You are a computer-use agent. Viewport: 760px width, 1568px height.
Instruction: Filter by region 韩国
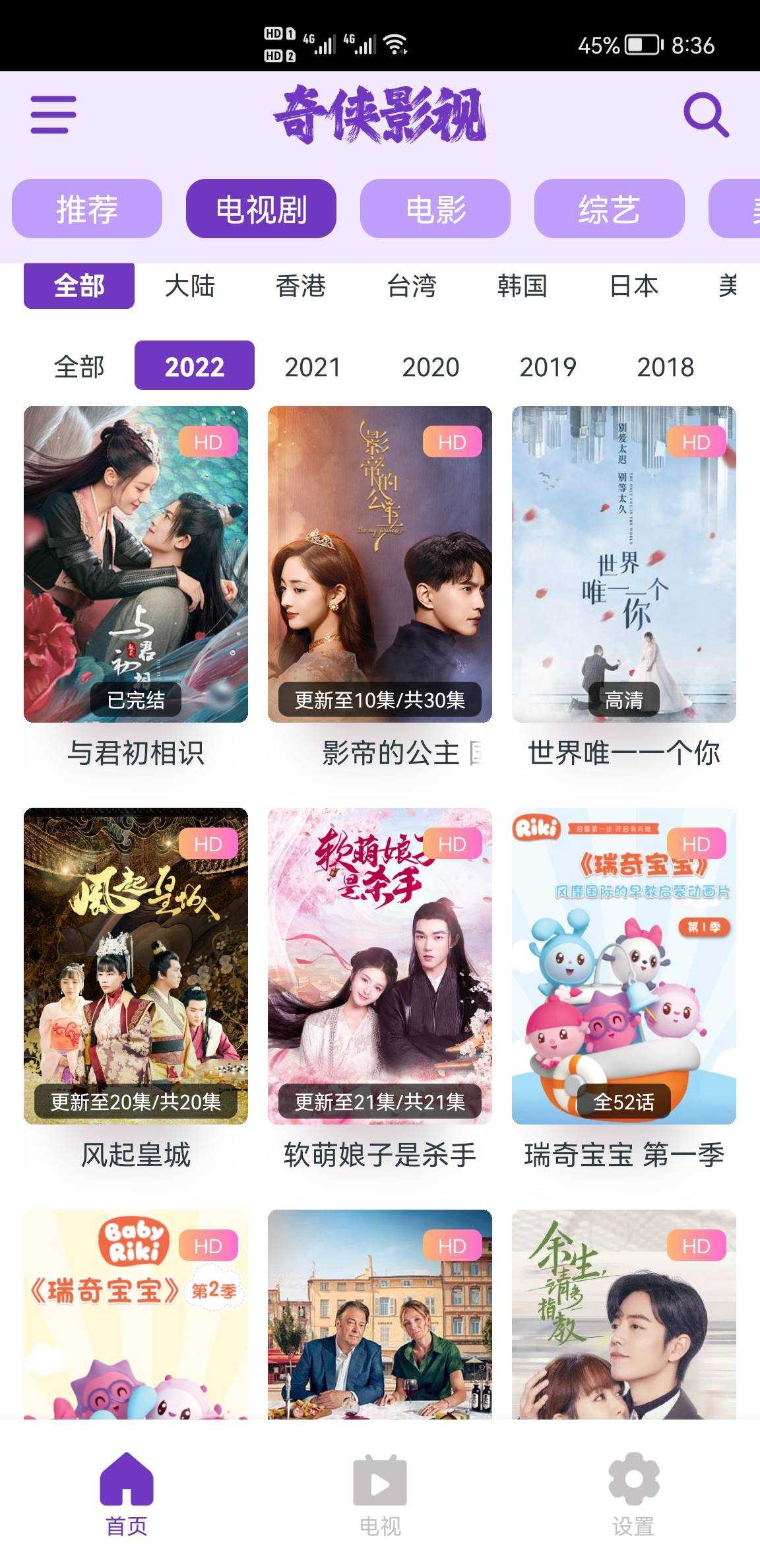point(522,286)
